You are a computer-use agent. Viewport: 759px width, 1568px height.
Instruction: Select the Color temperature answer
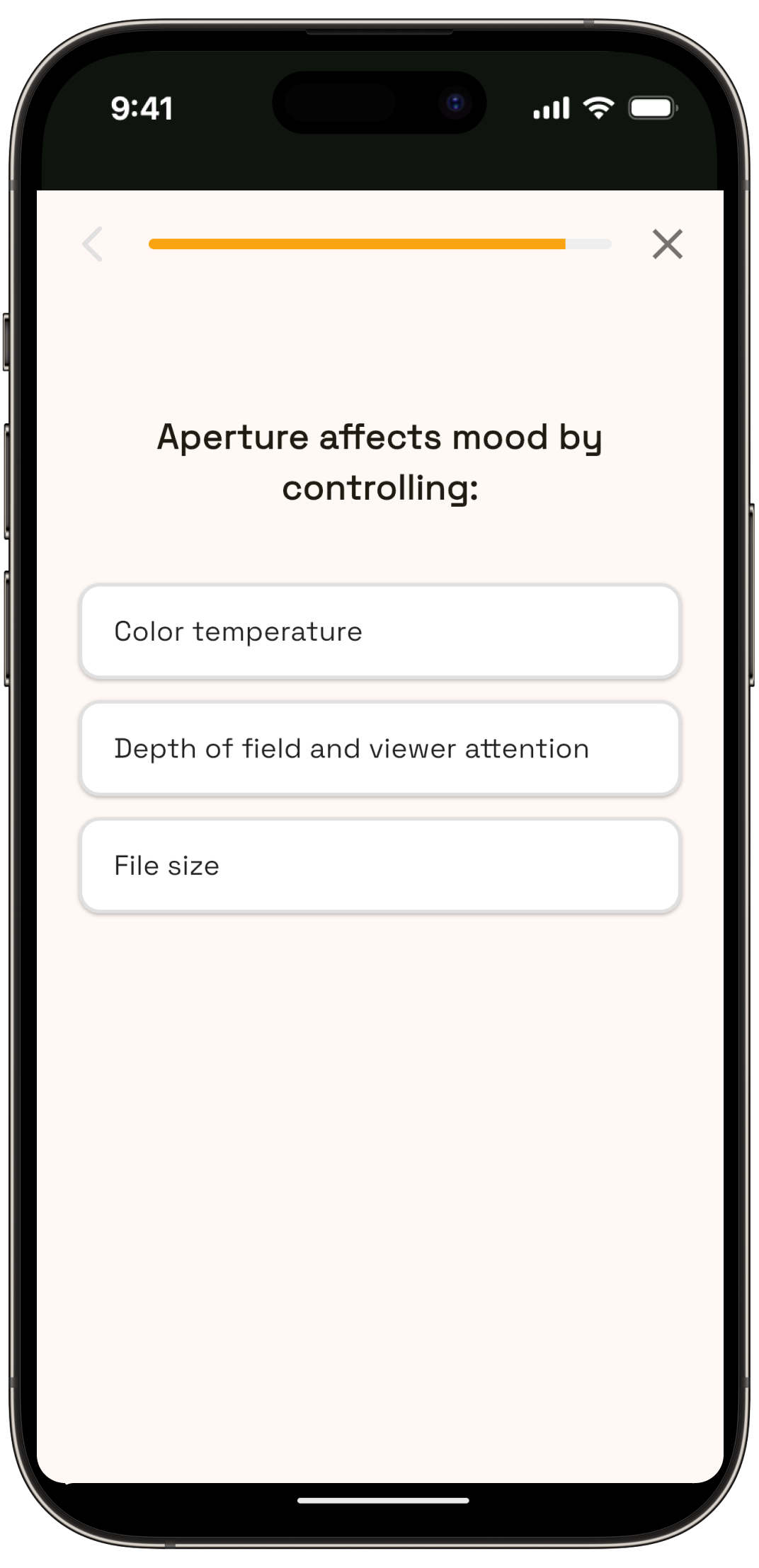[380, 631]
